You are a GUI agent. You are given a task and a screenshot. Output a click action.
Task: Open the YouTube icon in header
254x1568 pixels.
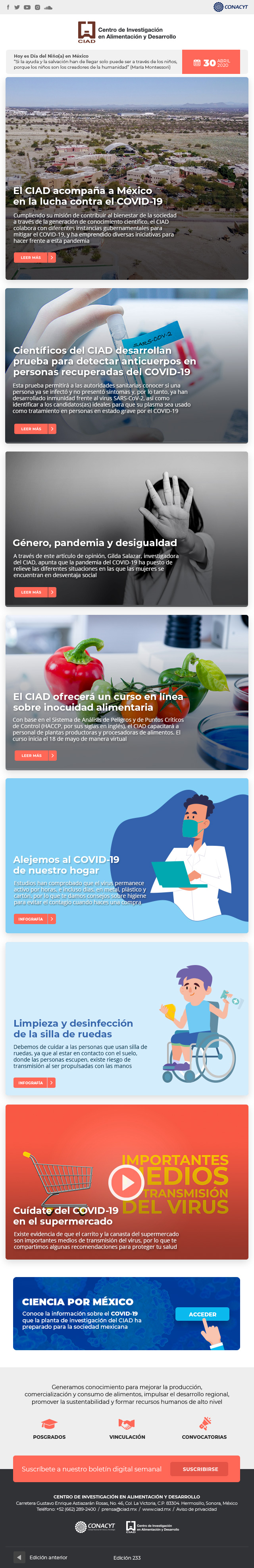27,7
